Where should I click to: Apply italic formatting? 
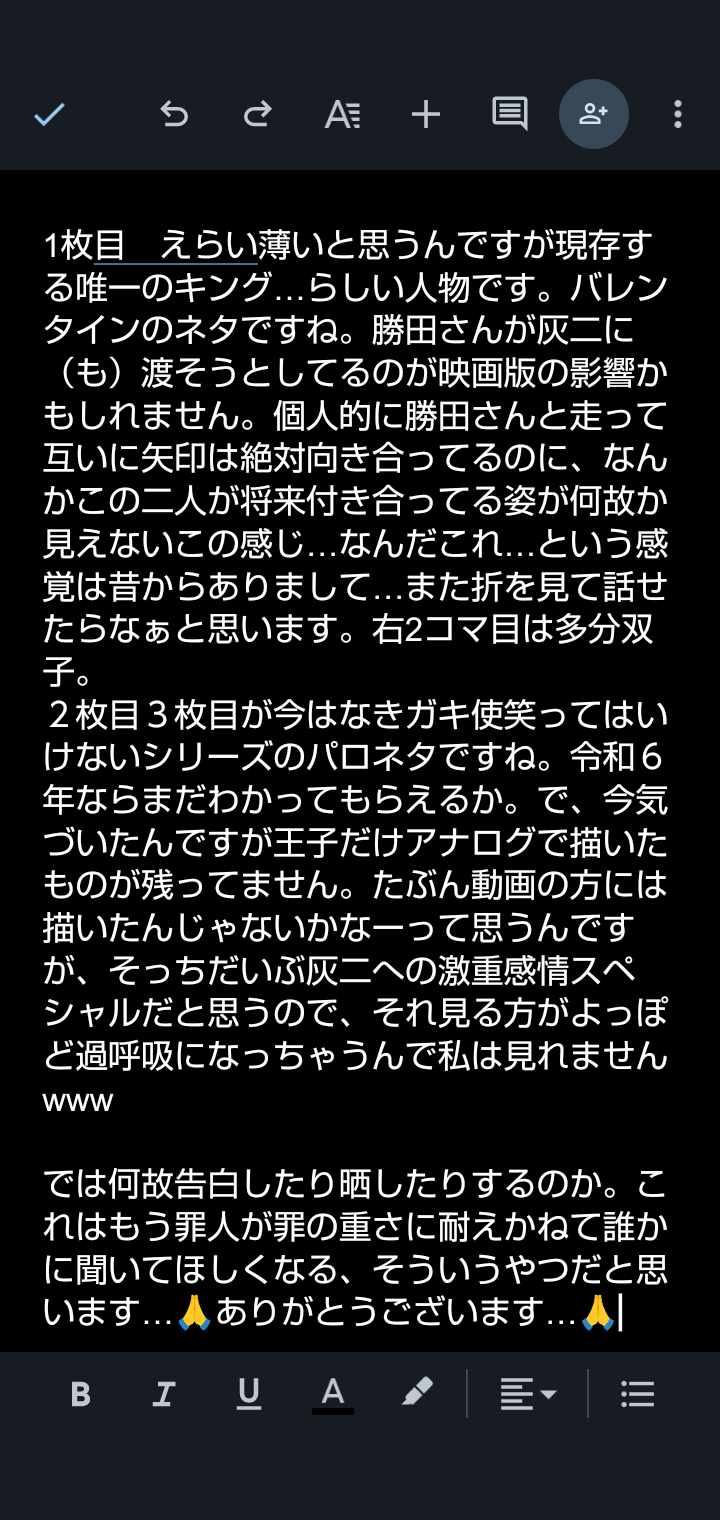pos(165,1393)
